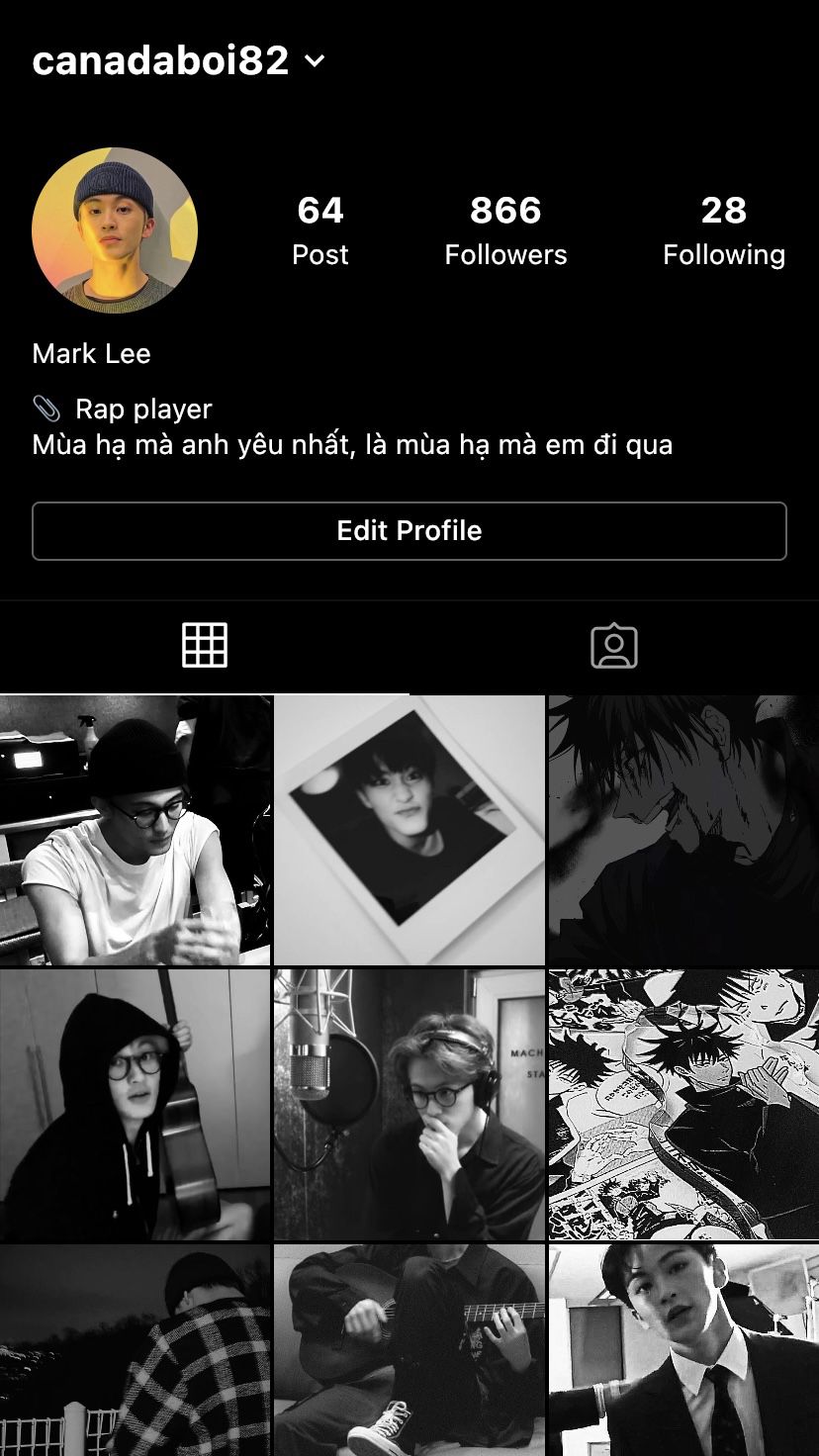The image size is (819, 1456).
Task: Open the canadaboi82 account switcher dropdown
Action: (x=315, y=61)
